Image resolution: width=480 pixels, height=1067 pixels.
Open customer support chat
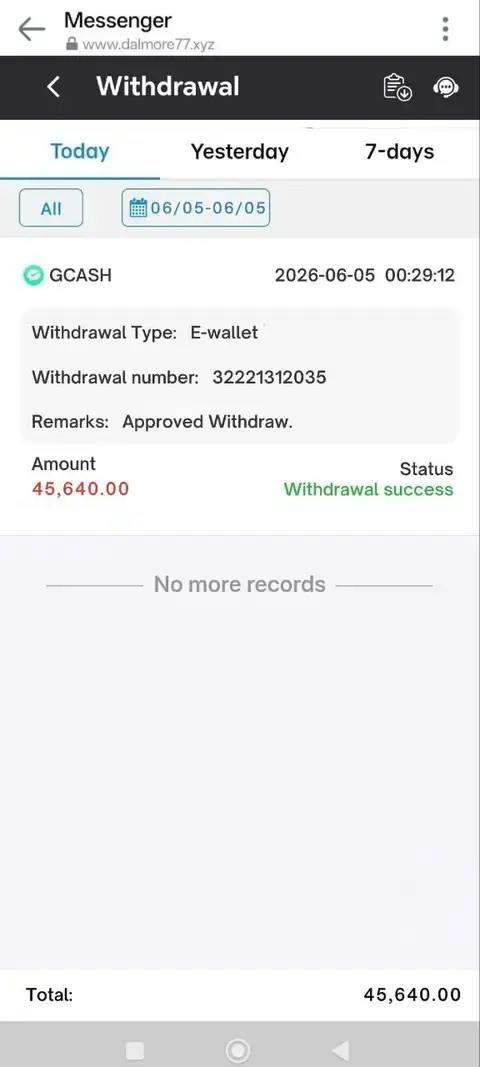pyautogui.click(x=446, y=87)
